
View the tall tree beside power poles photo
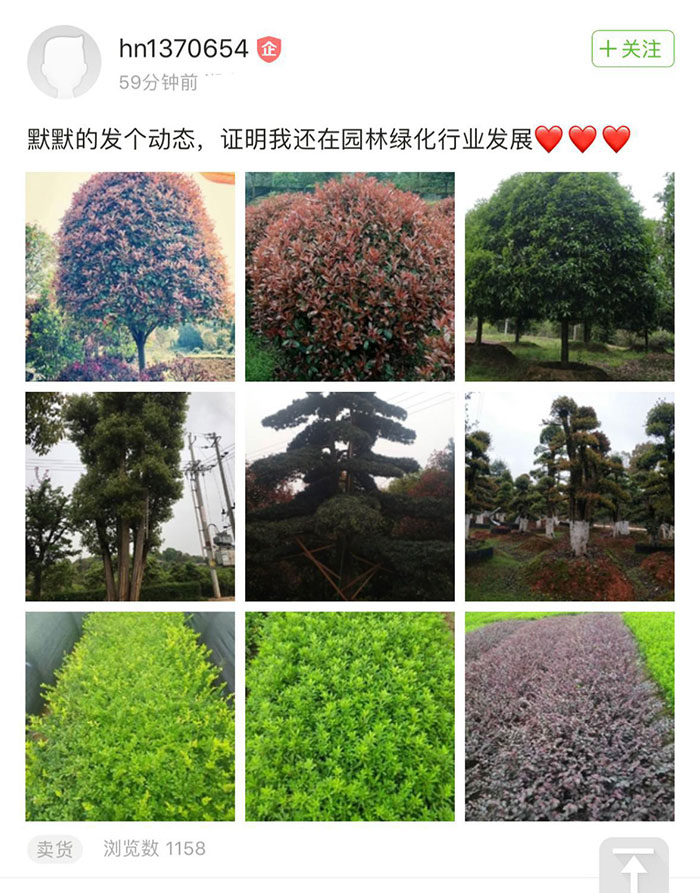click(x=130, y=496)
